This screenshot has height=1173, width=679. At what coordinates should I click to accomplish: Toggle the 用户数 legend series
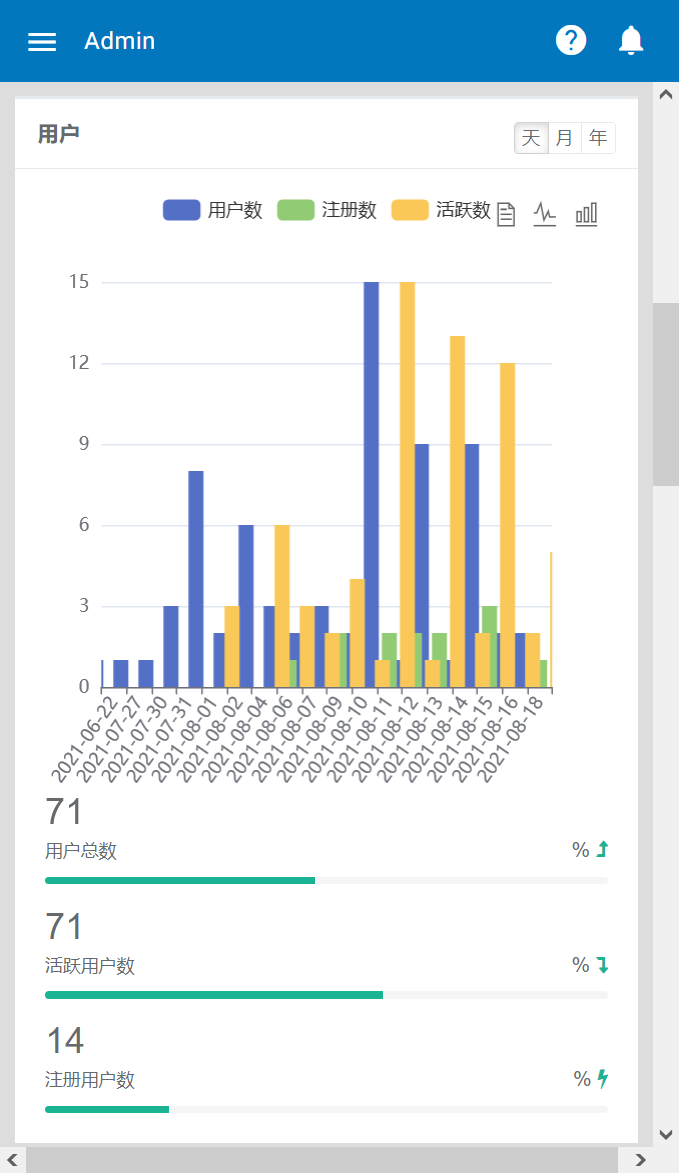(x=213, y=210)
